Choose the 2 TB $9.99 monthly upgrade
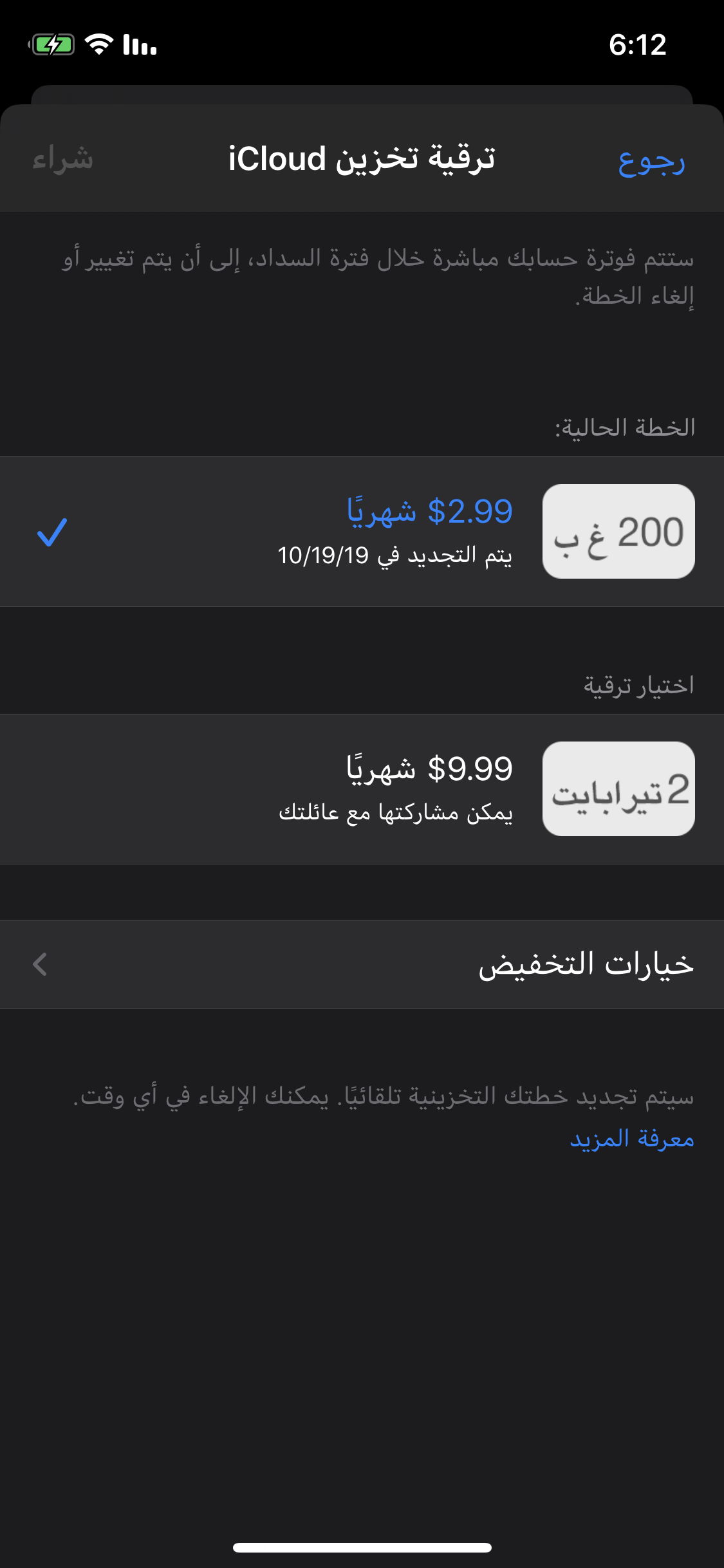The height and width of the screenshot is (1568, 724). [x=362, y=789]
